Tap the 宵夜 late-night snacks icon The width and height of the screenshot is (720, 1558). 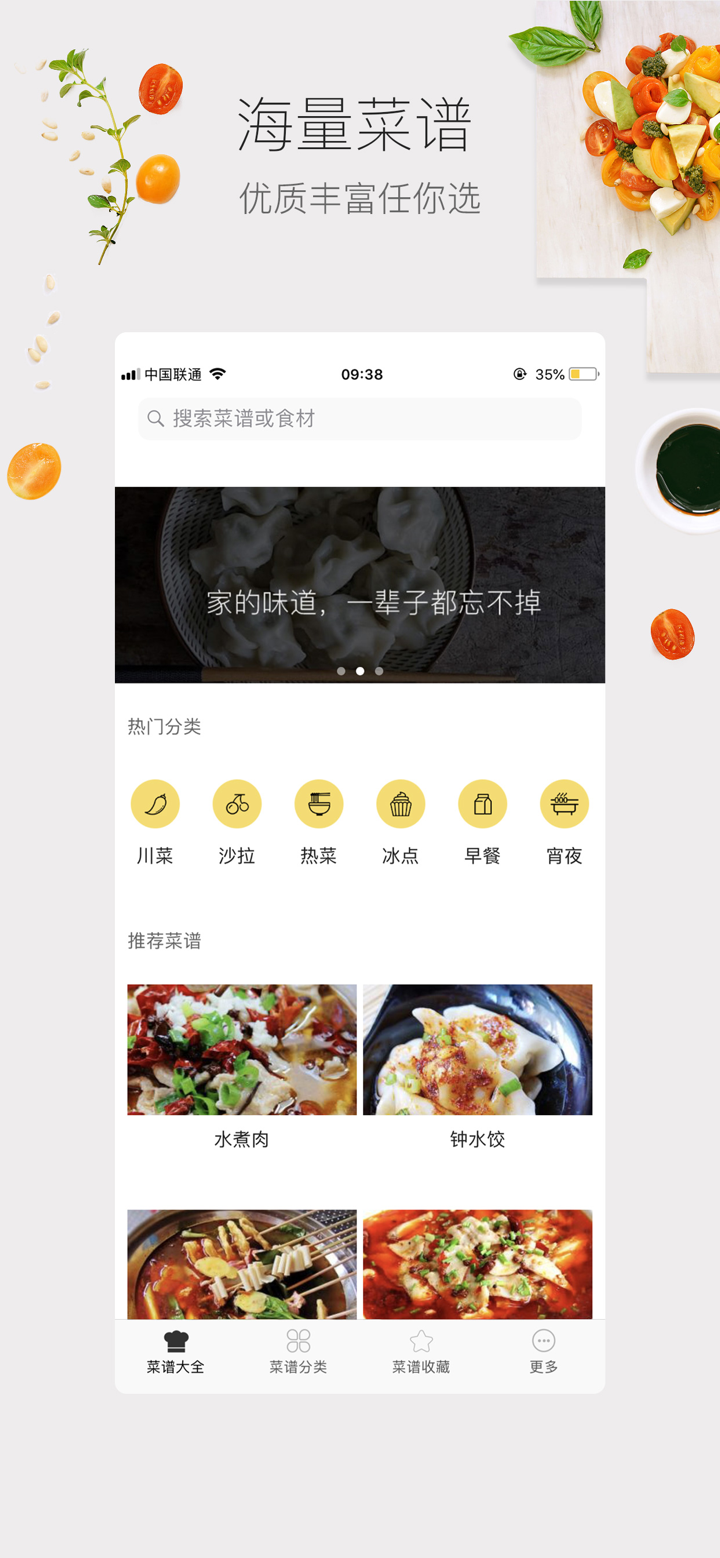pyautogui.click(x=564, y=803)
